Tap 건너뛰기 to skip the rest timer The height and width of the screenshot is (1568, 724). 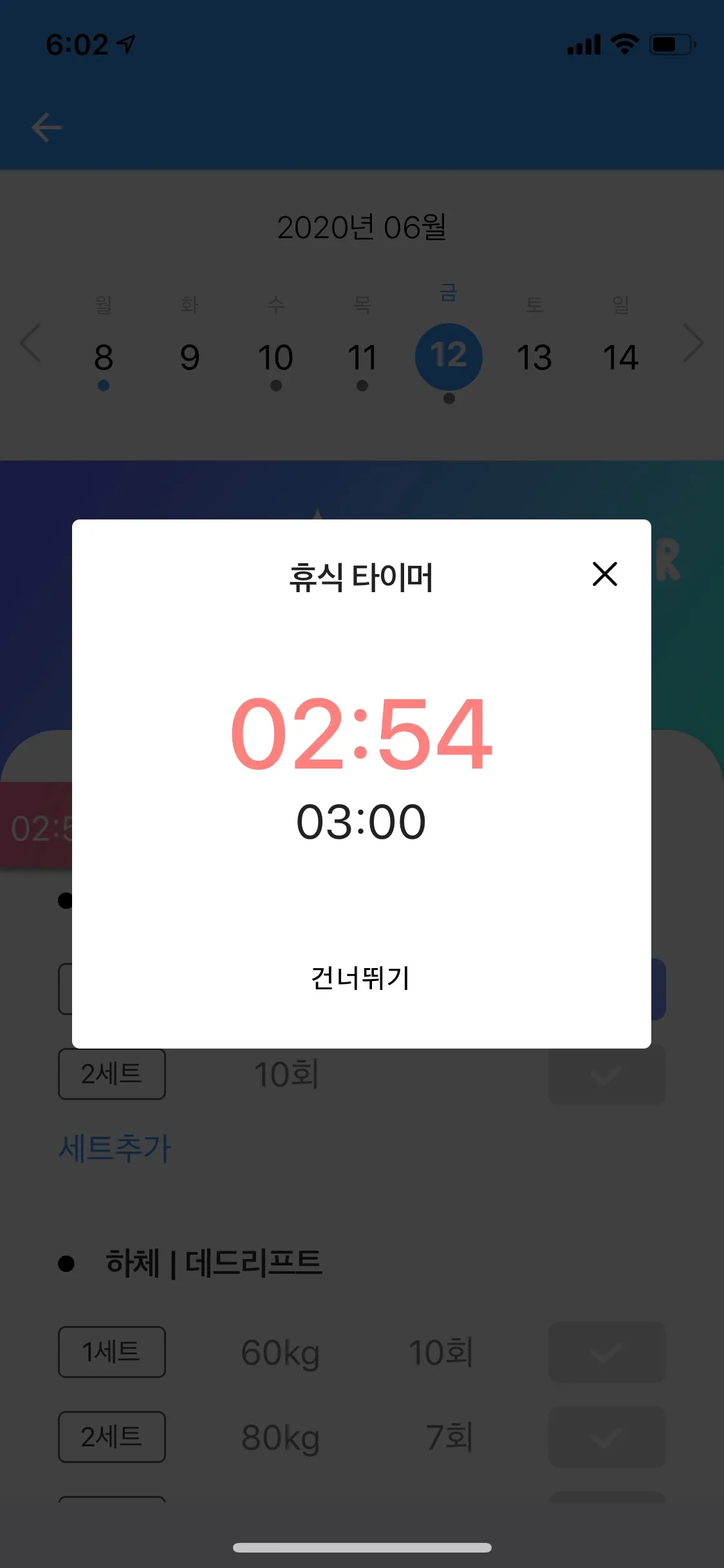pos(360,978)
